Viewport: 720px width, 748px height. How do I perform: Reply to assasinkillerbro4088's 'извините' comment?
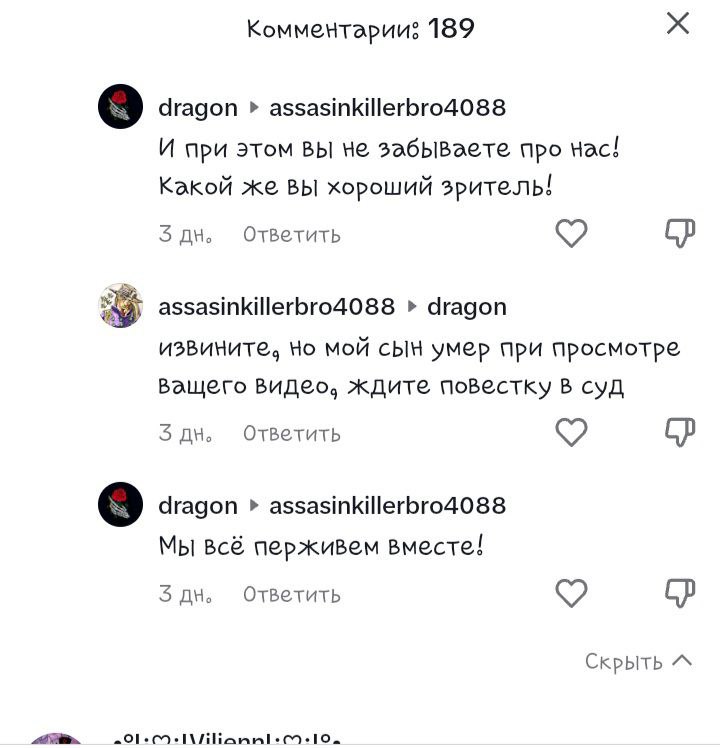[x=292, y=433]
